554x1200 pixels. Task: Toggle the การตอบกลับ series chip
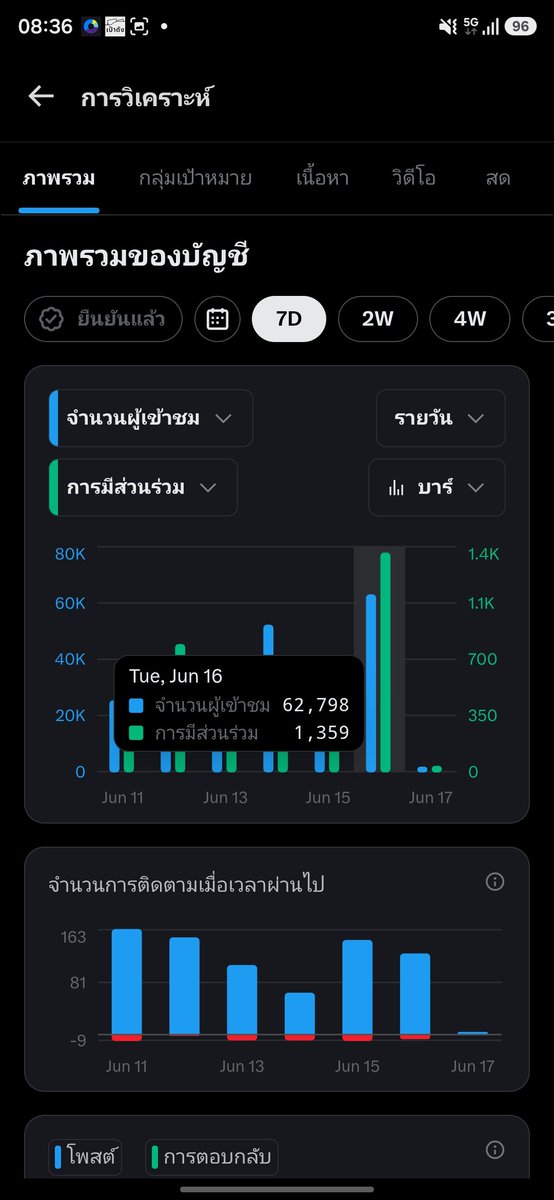(212, 1159)
